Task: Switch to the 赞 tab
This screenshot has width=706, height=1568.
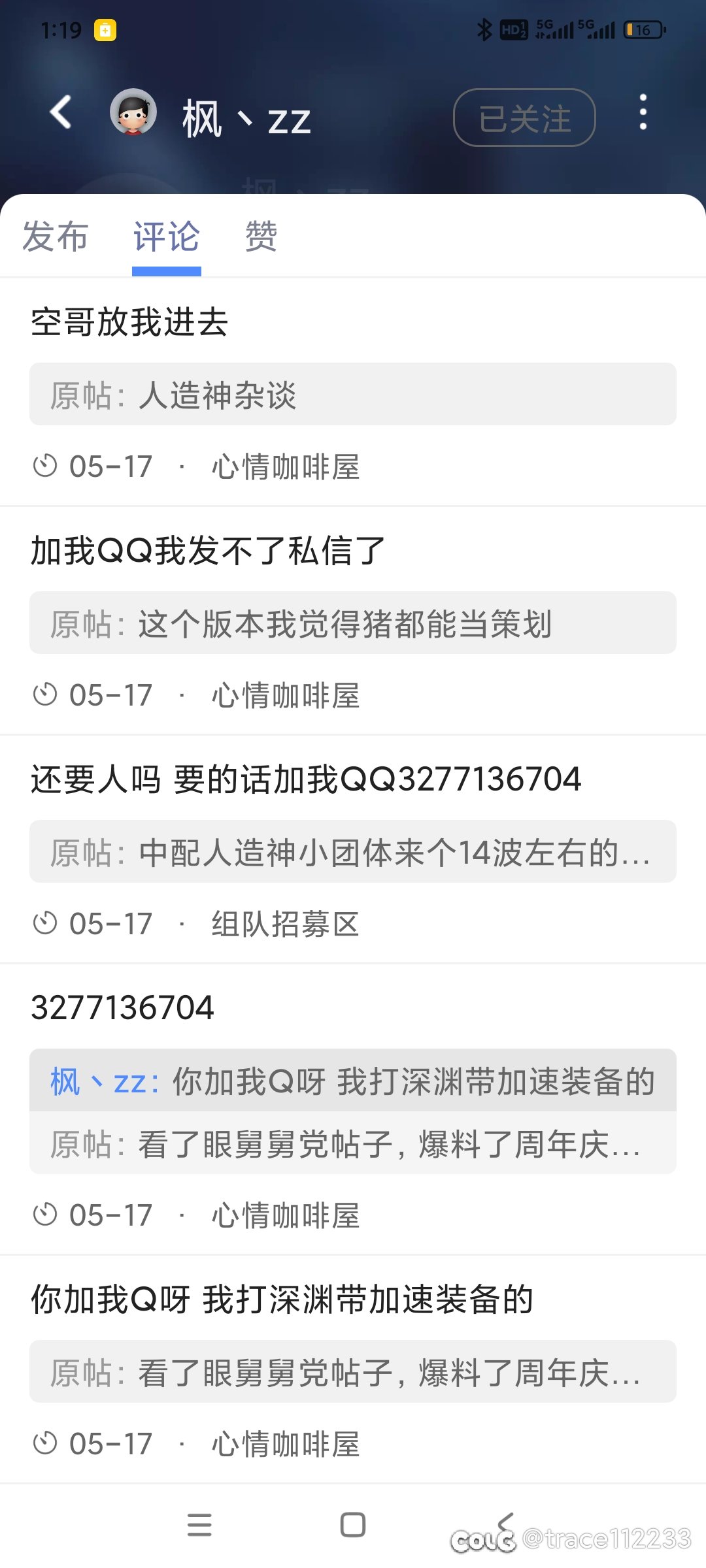Action: point(261,236)
